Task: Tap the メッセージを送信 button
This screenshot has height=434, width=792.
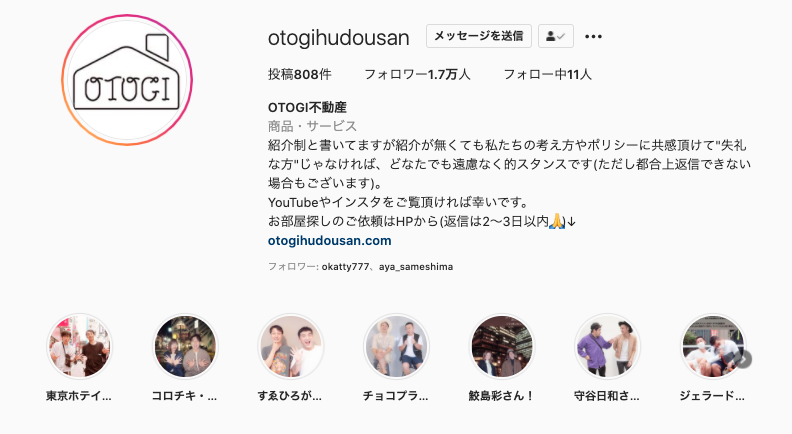Action: point(478,36)
